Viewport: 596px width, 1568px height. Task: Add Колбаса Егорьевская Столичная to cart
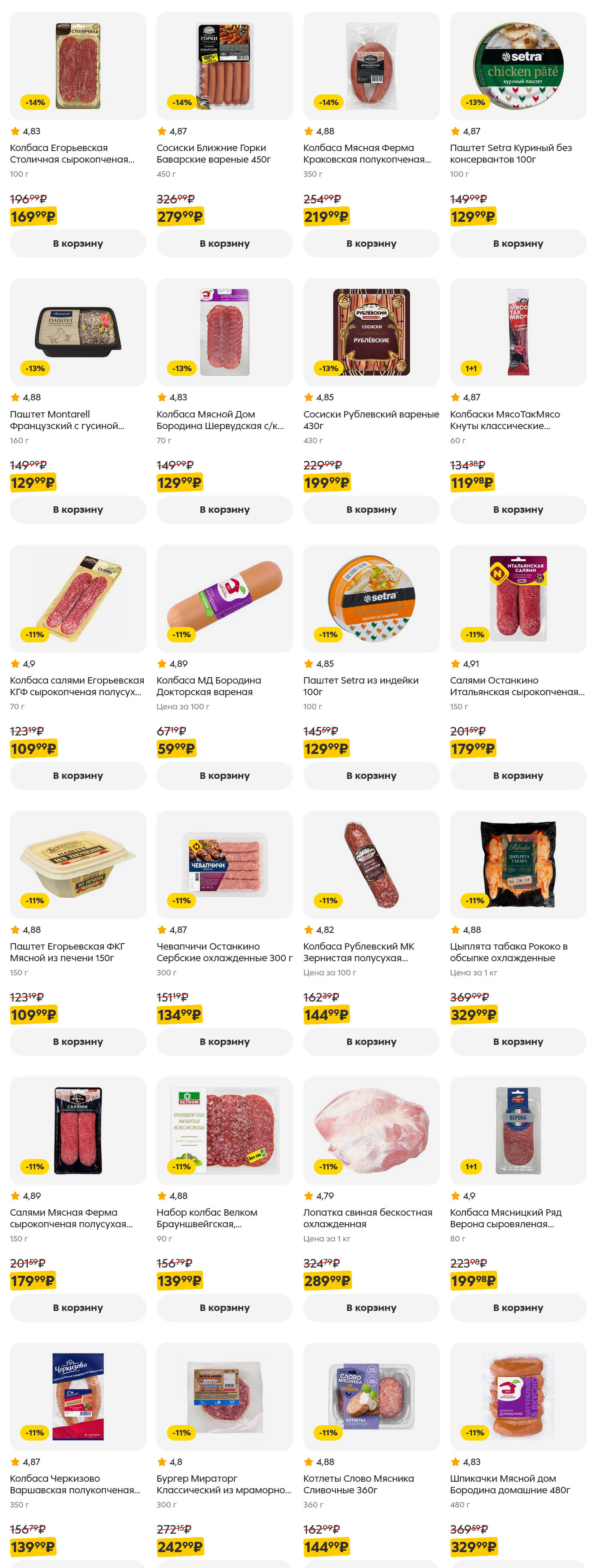tap(78, 243)
